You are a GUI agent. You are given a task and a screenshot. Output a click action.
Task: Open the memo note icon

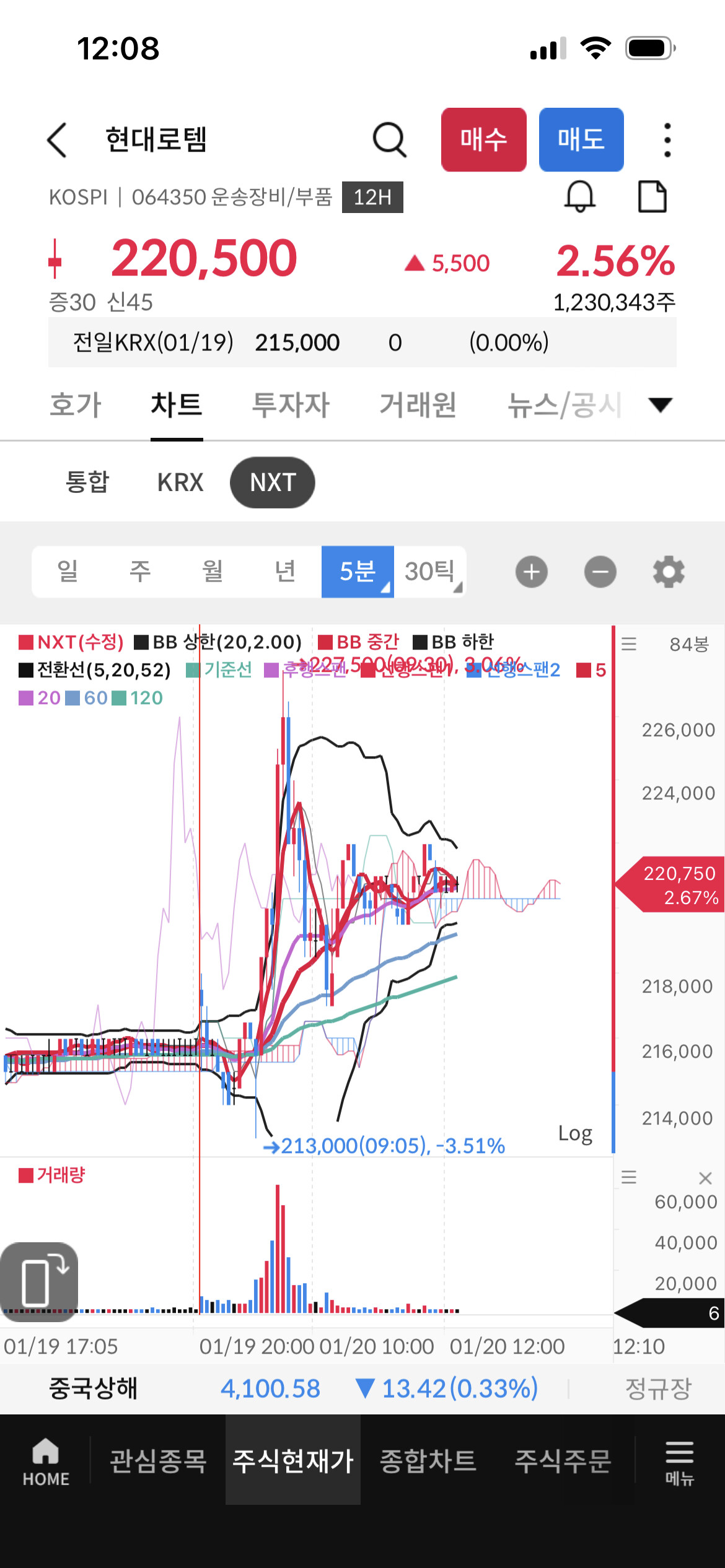tap(652, 197)
